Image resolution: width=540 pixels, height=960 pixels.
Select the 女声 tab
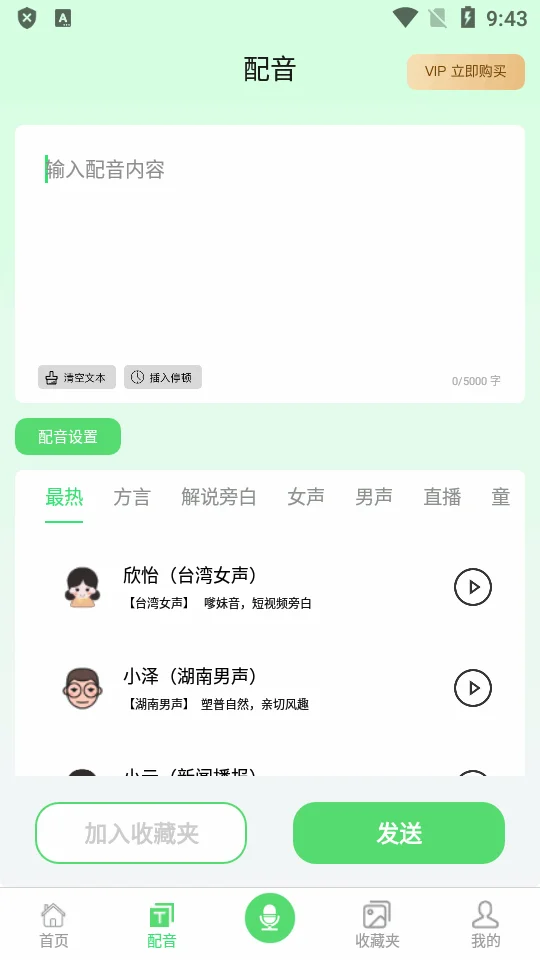(x=306, y=497)
